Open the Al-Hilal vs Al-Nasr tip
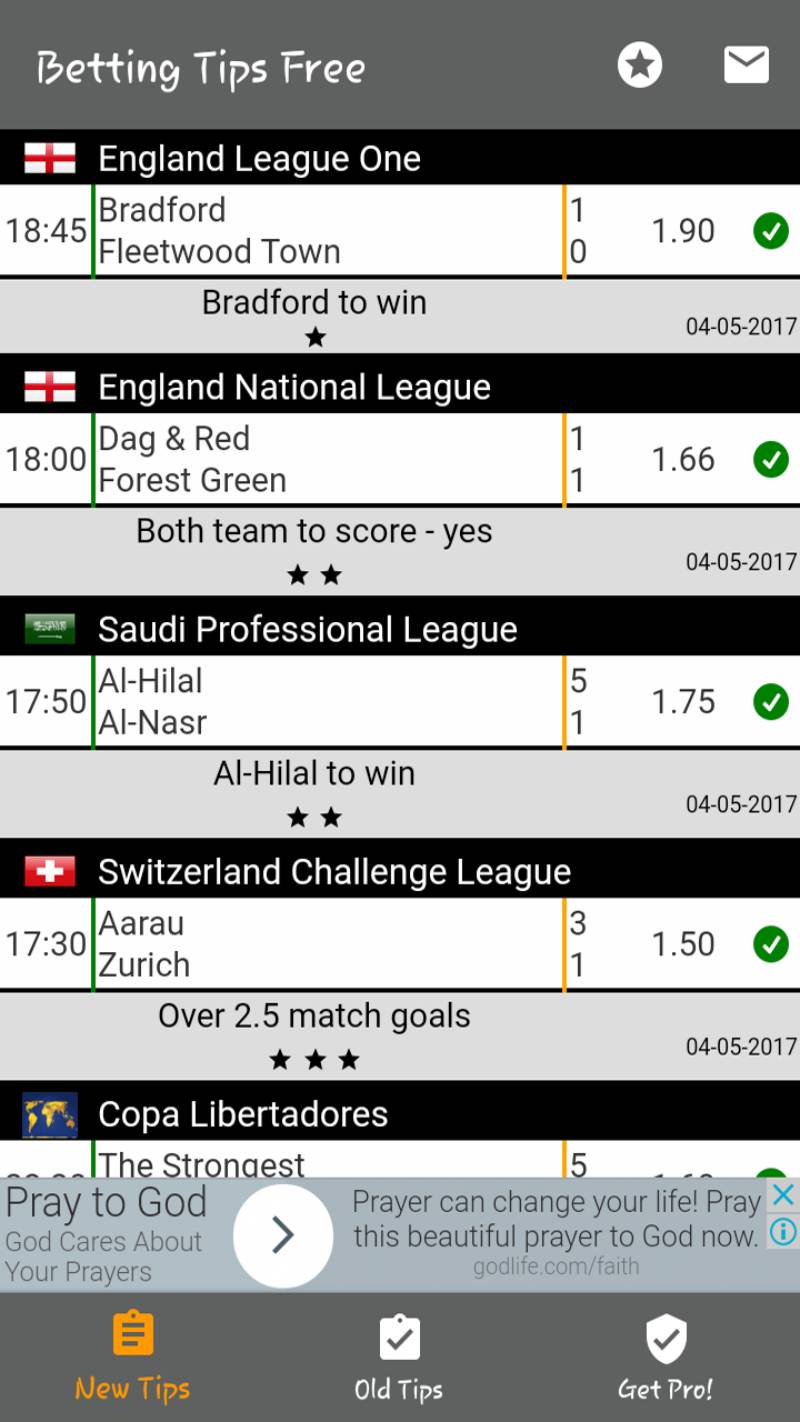The image size is (800, 1422). coord(330,701)
